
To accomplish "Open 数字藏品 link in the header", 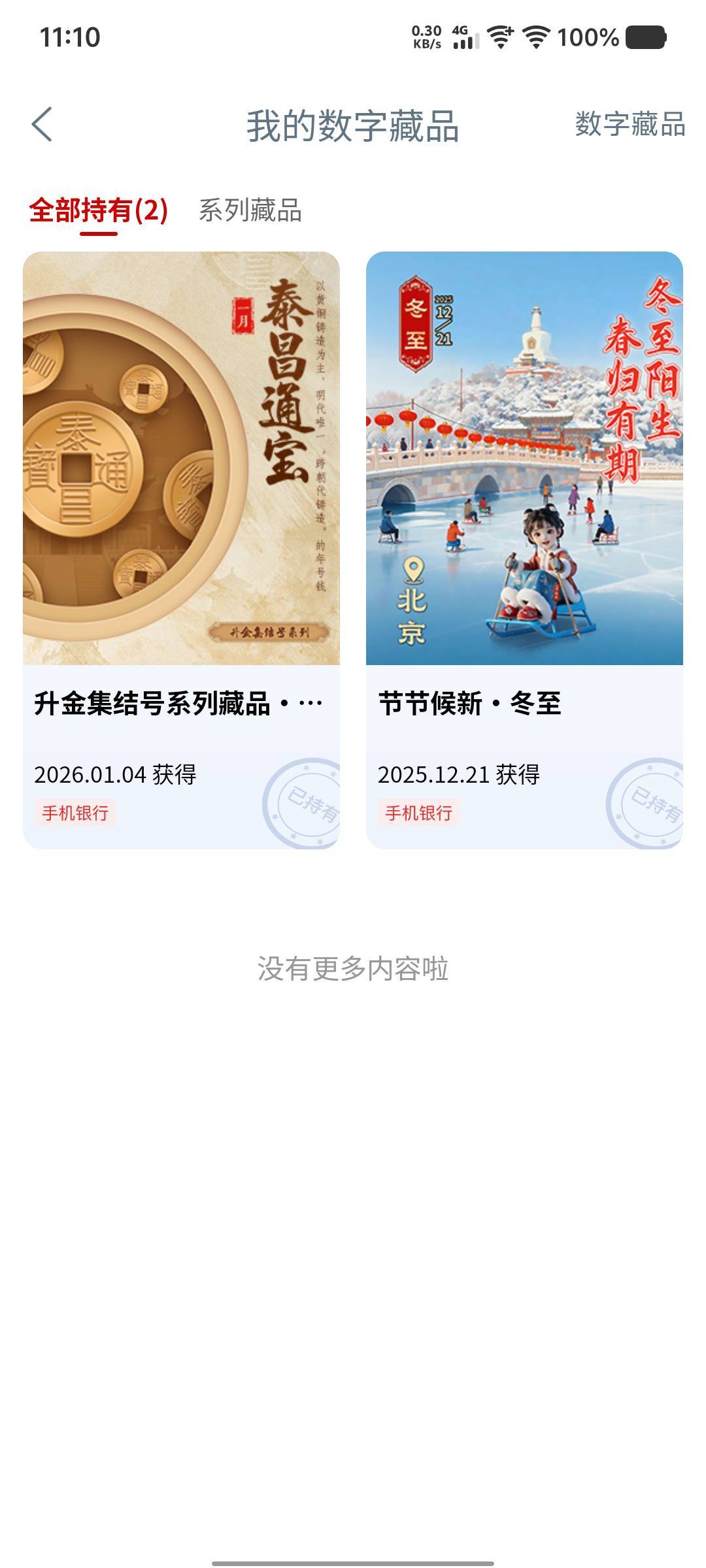I will [x=630, y=124].
